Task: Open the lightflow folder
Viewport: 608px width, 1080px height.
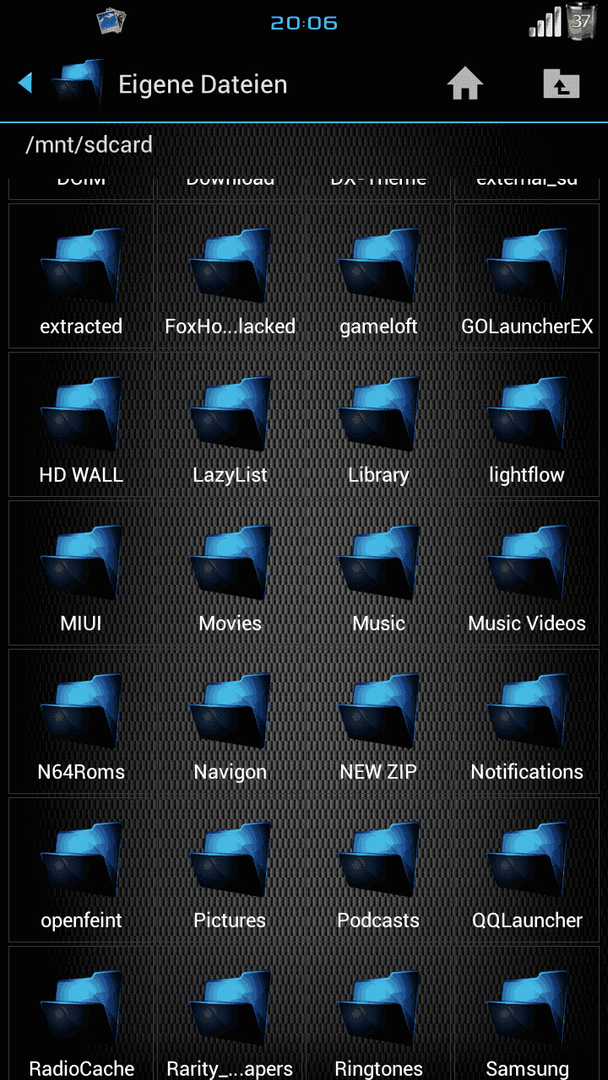Action: [527, 425]
